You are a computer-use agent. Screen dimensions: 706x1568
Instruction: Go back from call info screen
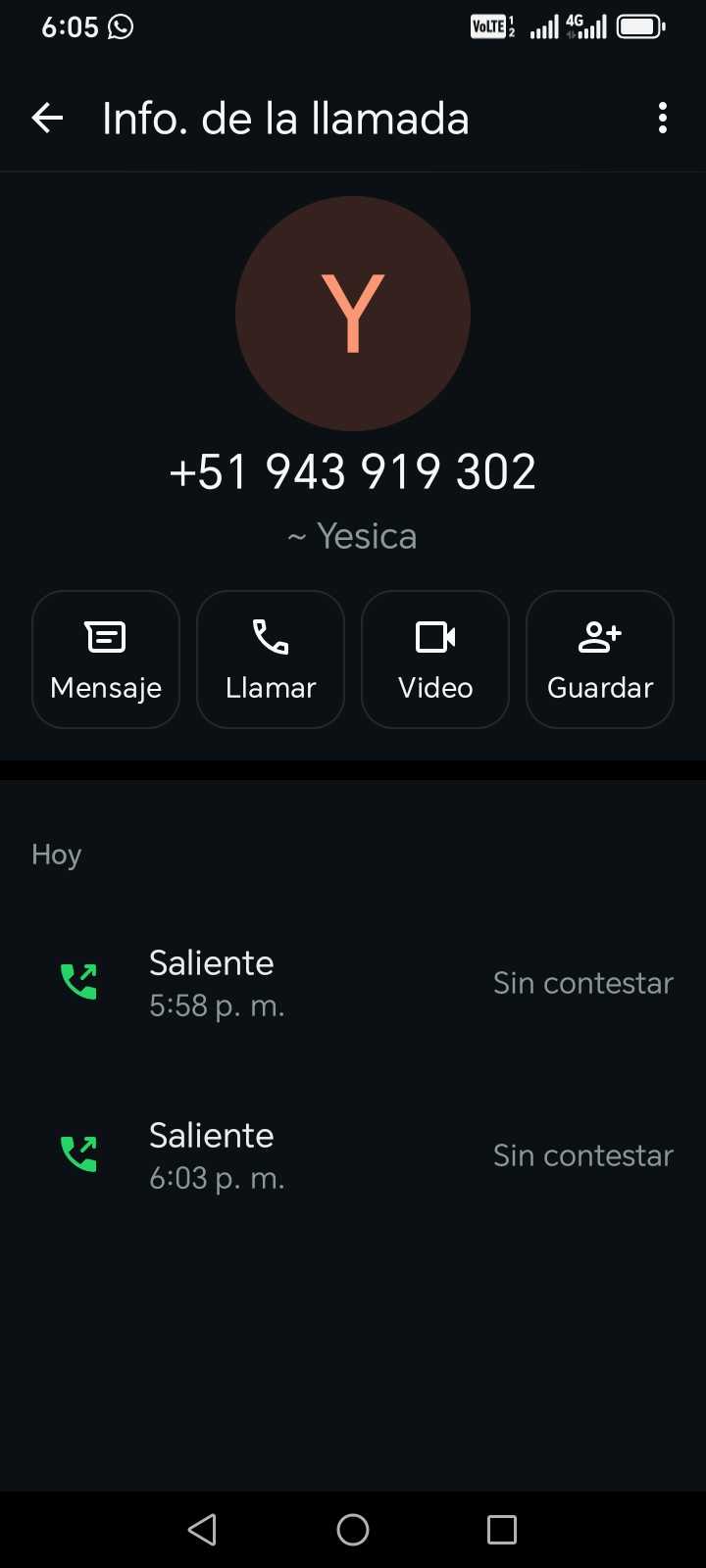click(47, 119)
